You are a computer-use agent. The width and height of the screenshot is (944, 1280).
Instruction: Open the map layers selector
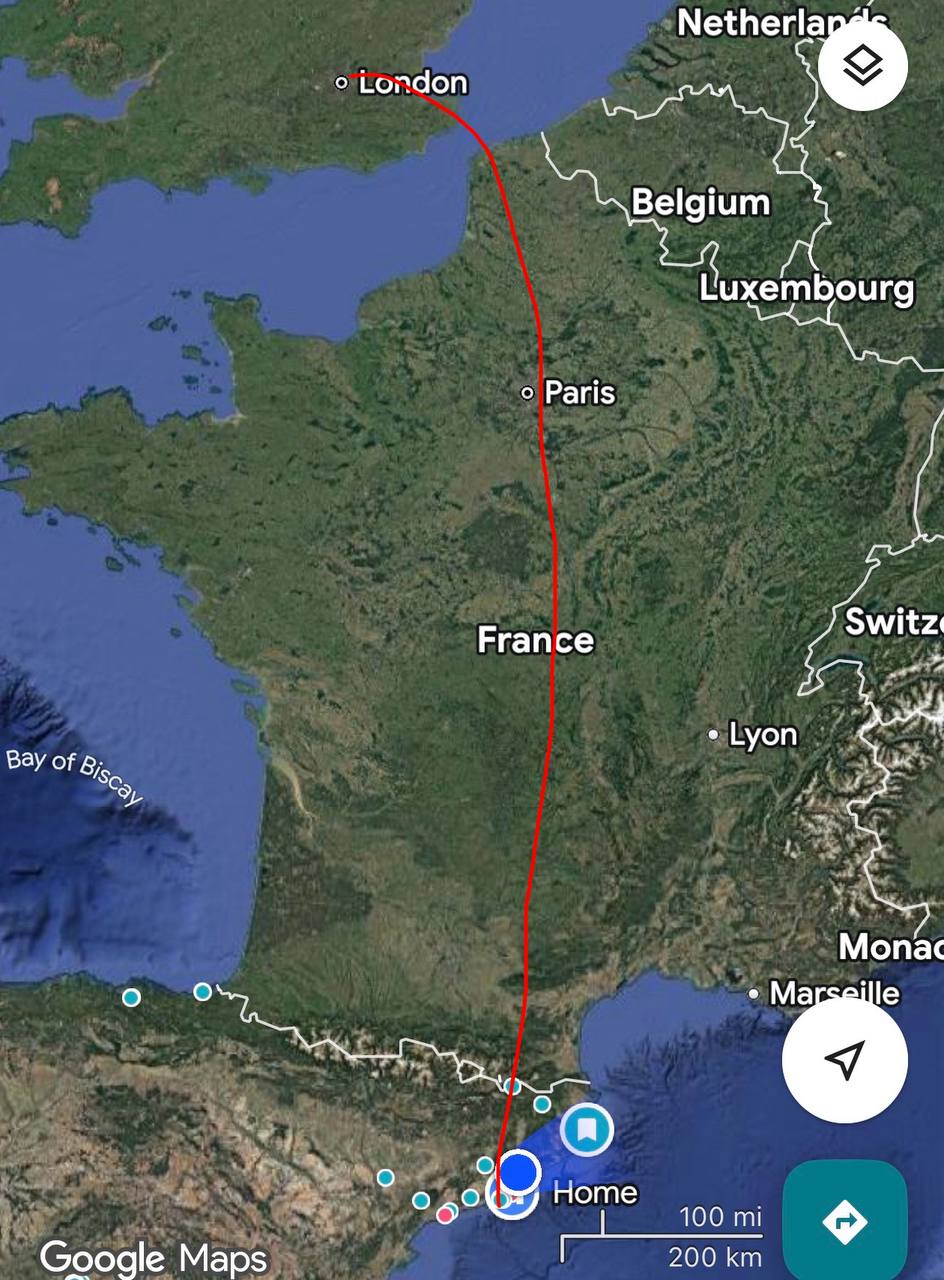point(862,66)
